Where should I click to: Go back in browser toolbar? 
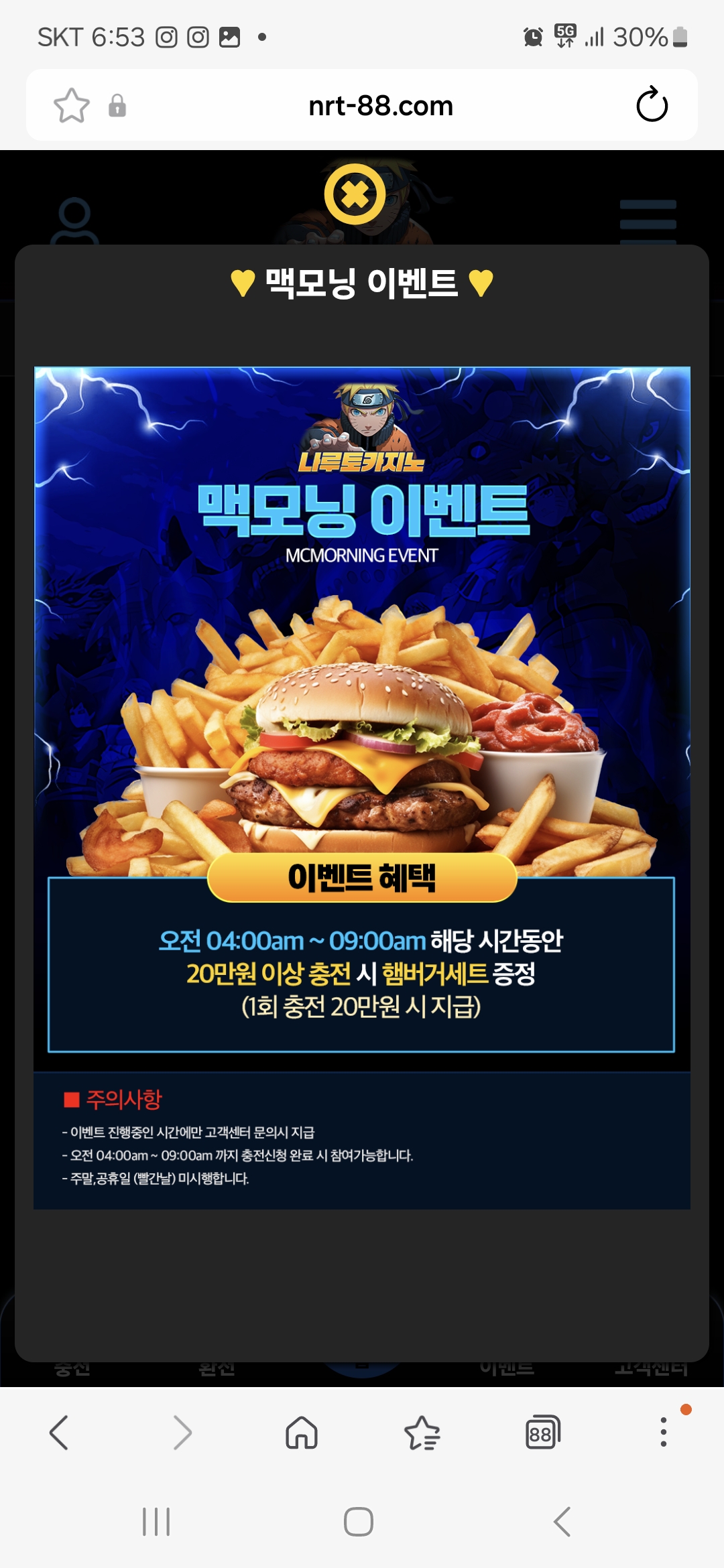59,1433
